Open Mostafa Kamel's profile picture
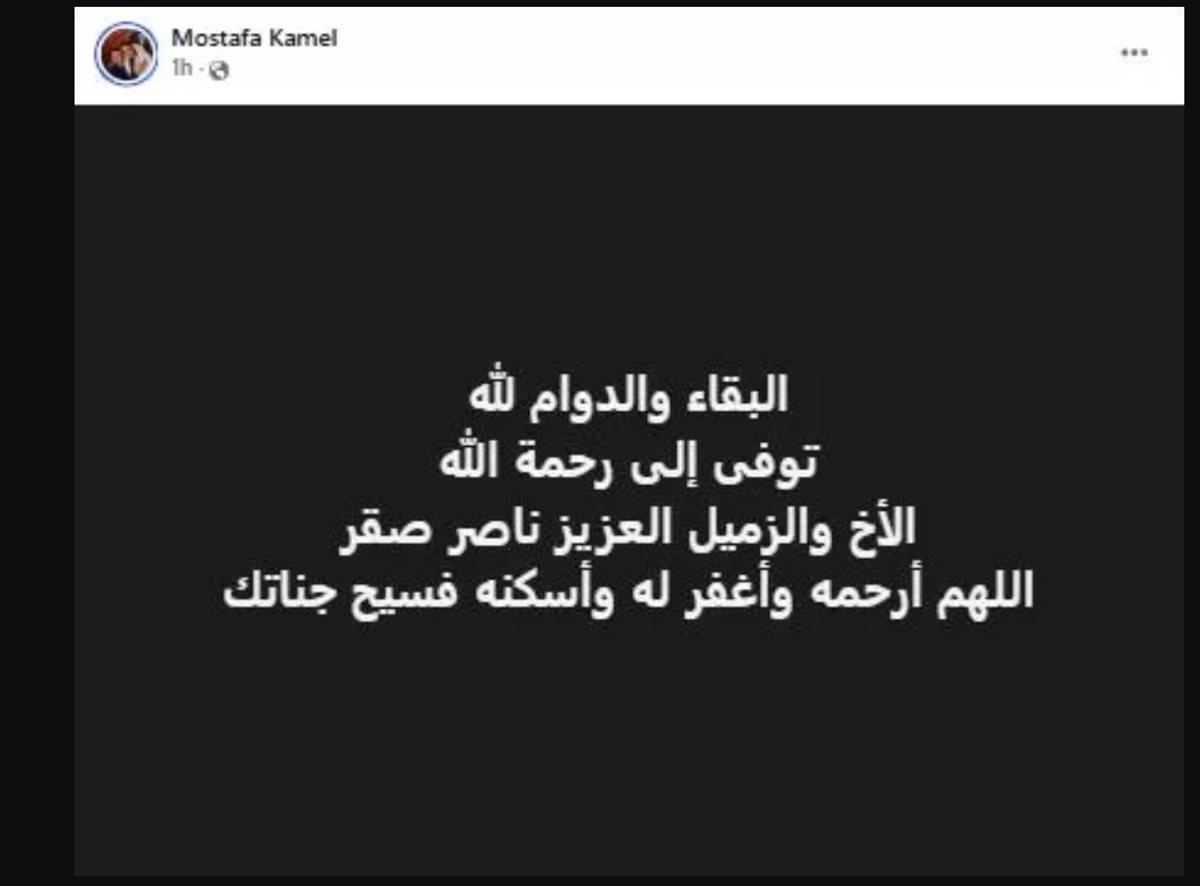Image resolution: width=1200 pixels, height=886 pixels. coord(126,53)
